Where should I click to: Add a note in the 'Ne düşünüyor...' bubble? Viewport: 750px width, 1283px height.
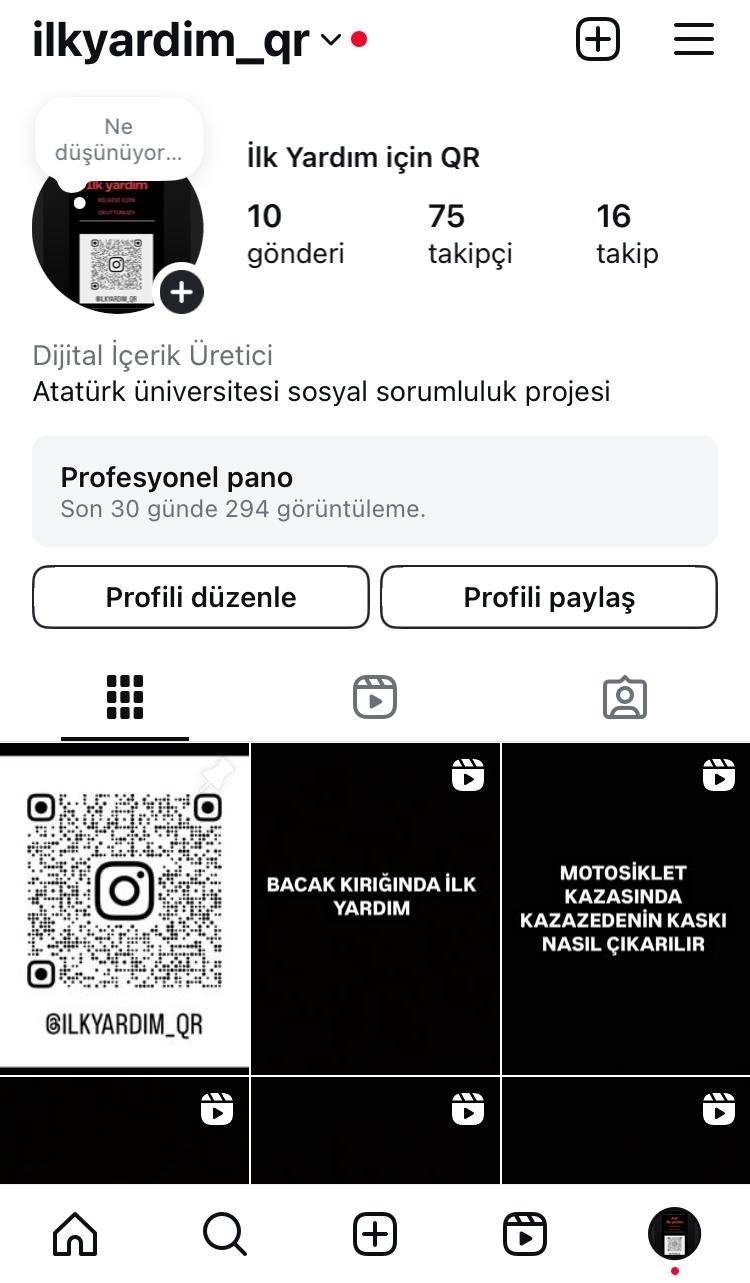[x=118, y=140]
